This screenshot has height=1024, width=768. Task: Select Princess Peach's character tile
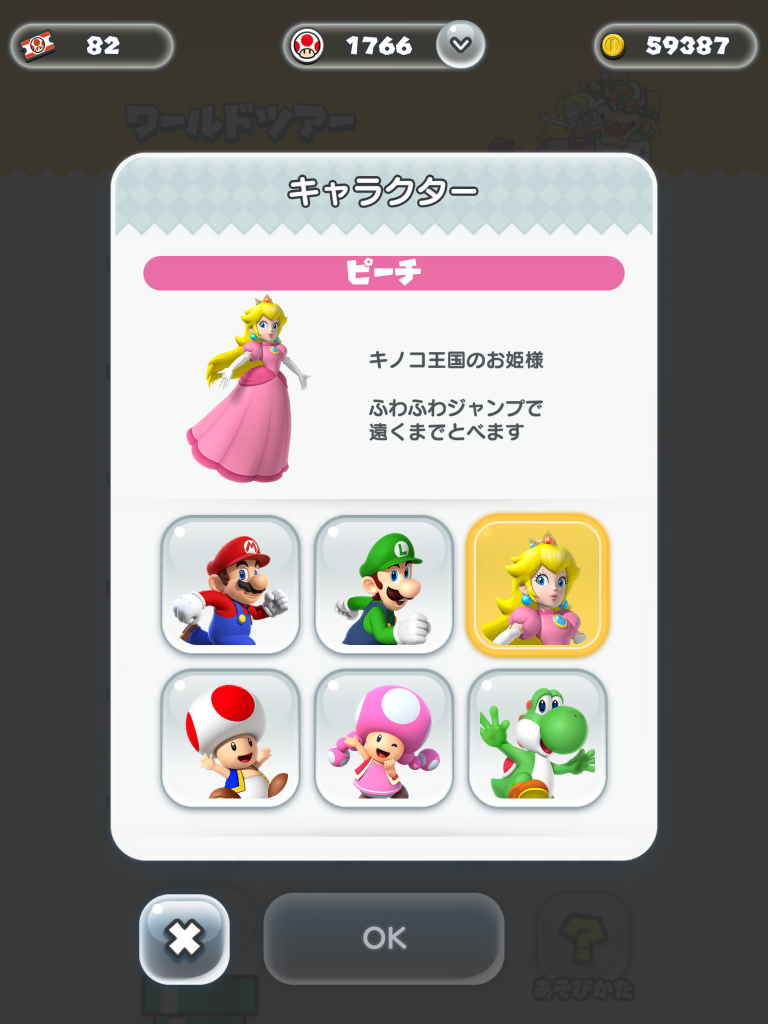click(x=537, y=584)
